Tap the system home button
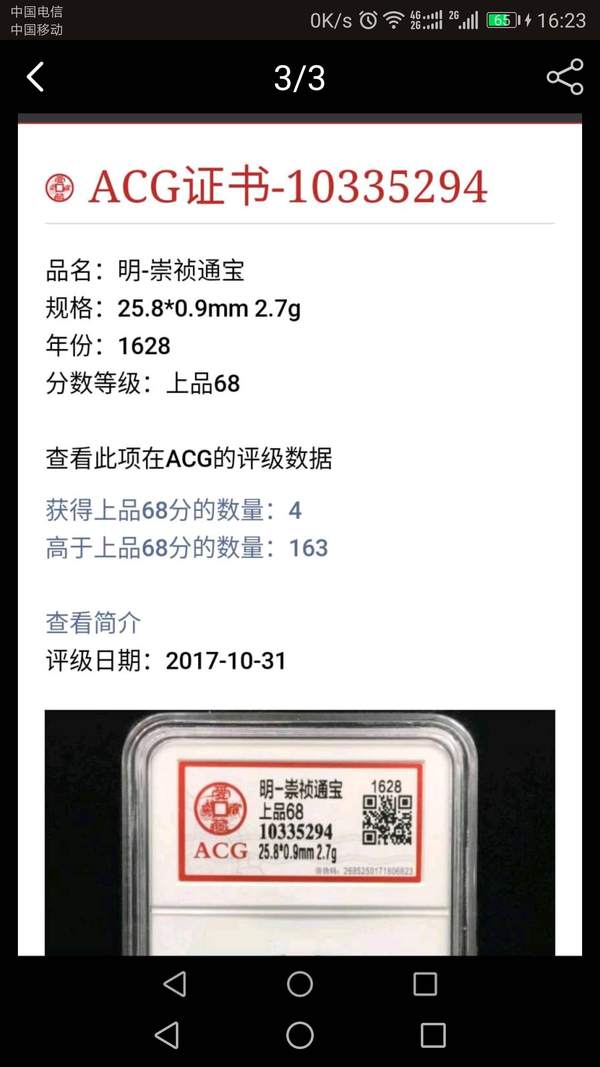Viewport: 600px width, 1067px height. [x=300, y=1034]
